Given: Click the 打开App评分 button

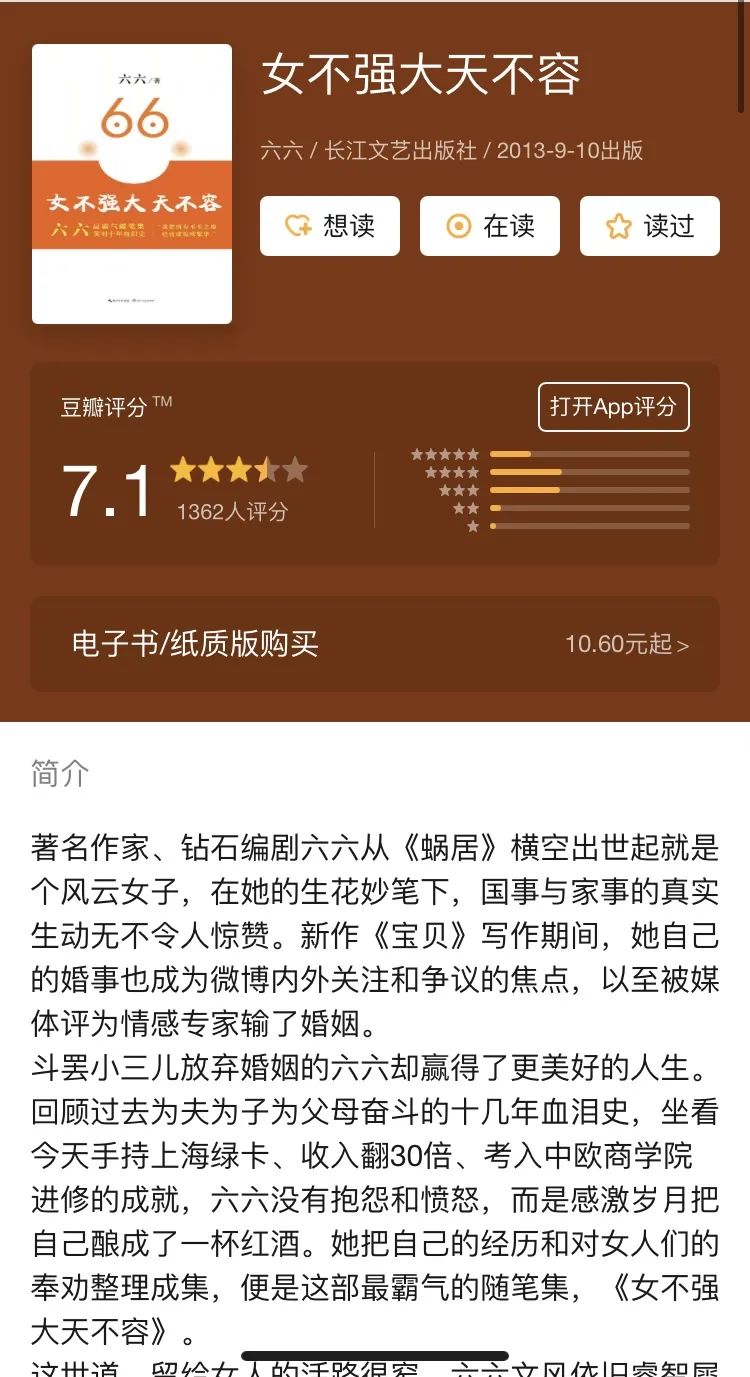Looking at the screenshot, I should tap(613, 407).
